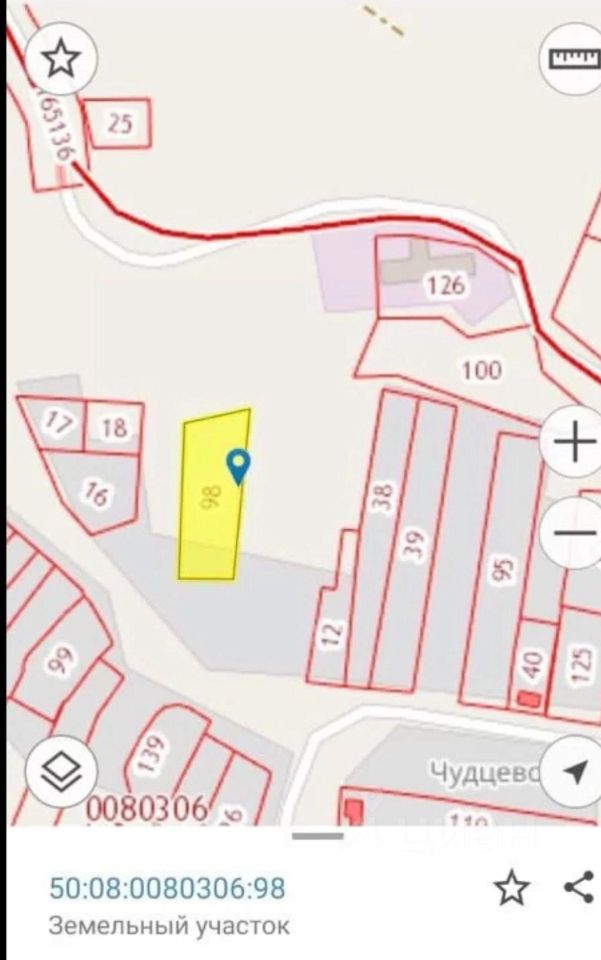Image resolution: width=601 pixels, height=960 pixels.
Task: Tap the blue pin on plot 98
Action: click(238, 465)
